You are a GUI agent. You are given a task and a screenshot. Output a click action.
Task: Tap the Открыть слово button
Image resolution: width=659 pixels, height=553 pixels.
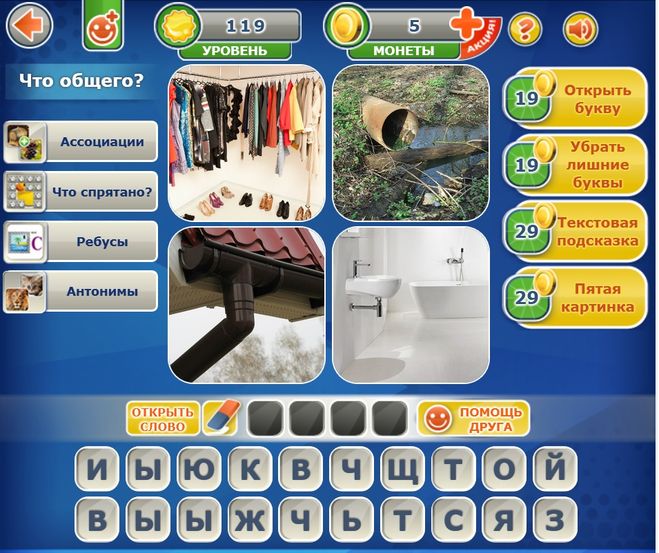point(161,418)
